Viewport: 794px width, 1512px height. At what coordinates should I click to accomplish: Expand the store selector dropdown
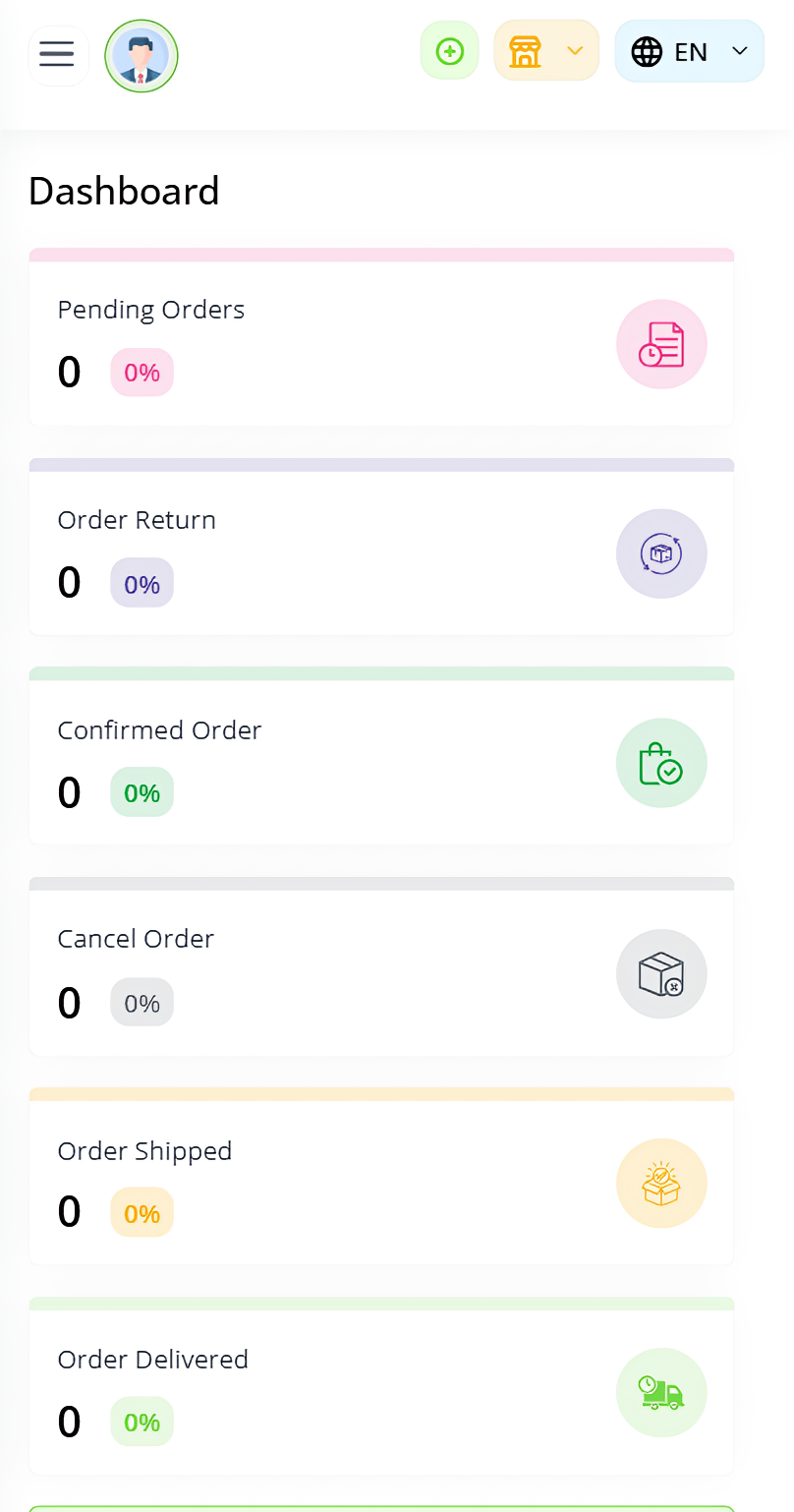click(x=546, y=50)
